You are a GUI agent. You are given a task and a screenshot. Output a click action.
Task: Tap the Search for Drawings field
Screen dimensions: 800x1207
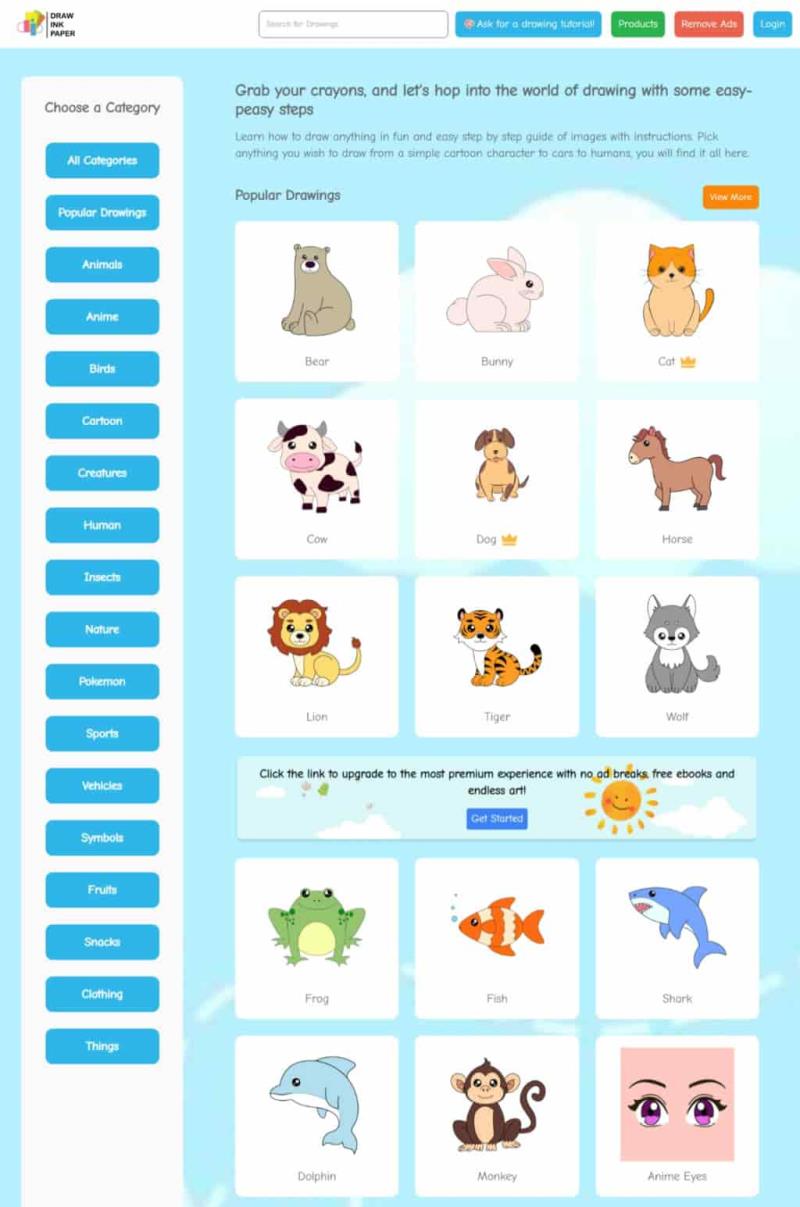point(352,24)
